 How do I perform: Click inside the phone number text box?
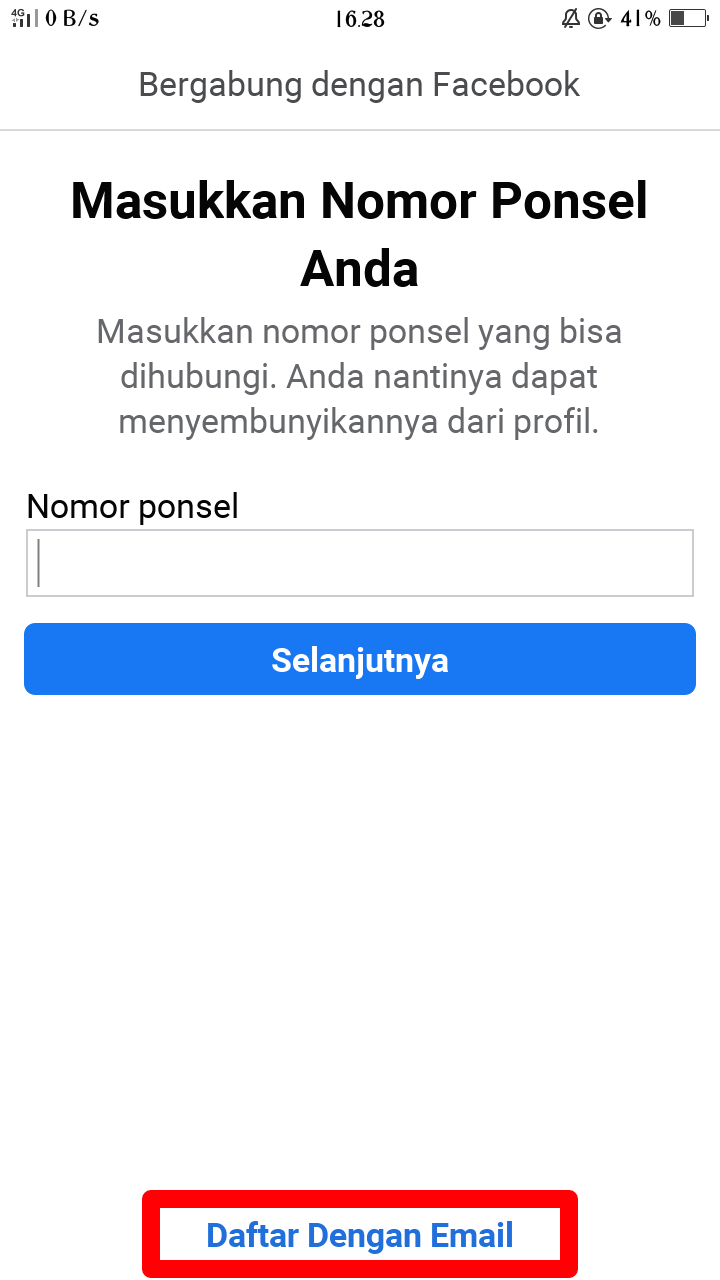[x=360, y=562]
